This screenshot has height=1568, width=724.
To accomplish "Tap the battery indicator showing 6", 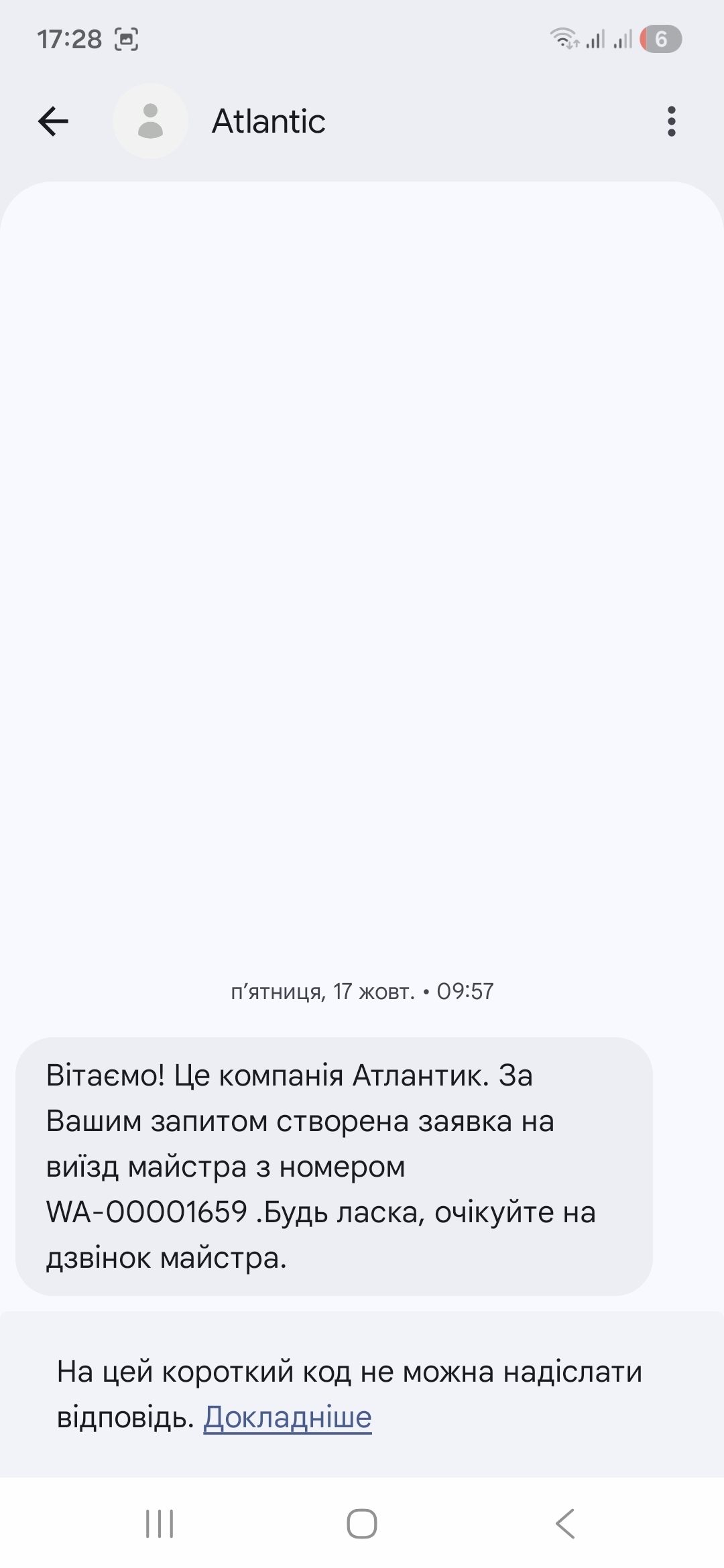I will tap(660, 40).
